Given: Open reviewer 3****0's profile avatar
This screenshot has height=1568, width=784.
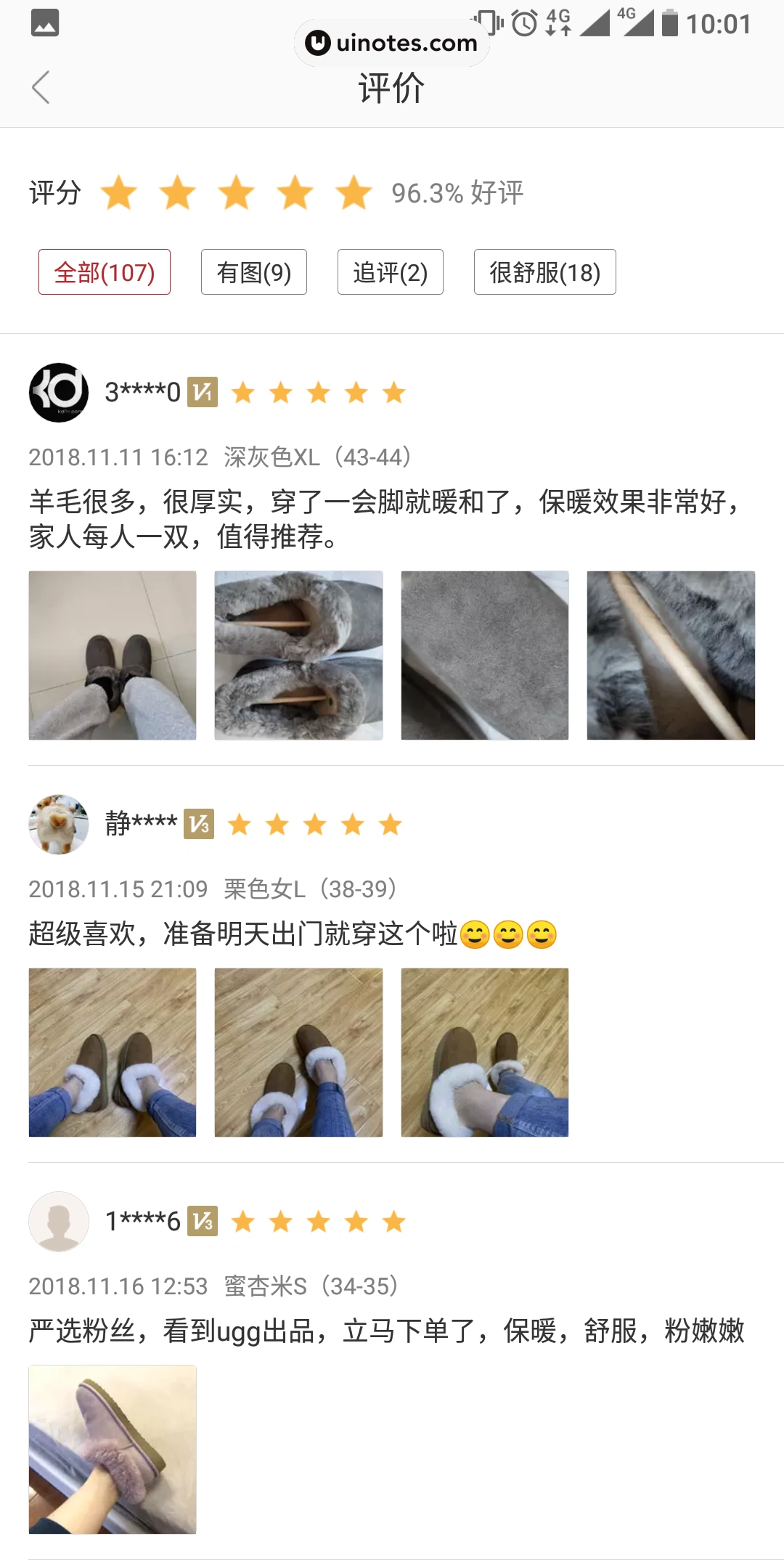Looking at the screenshot, I should coord(59,392).
